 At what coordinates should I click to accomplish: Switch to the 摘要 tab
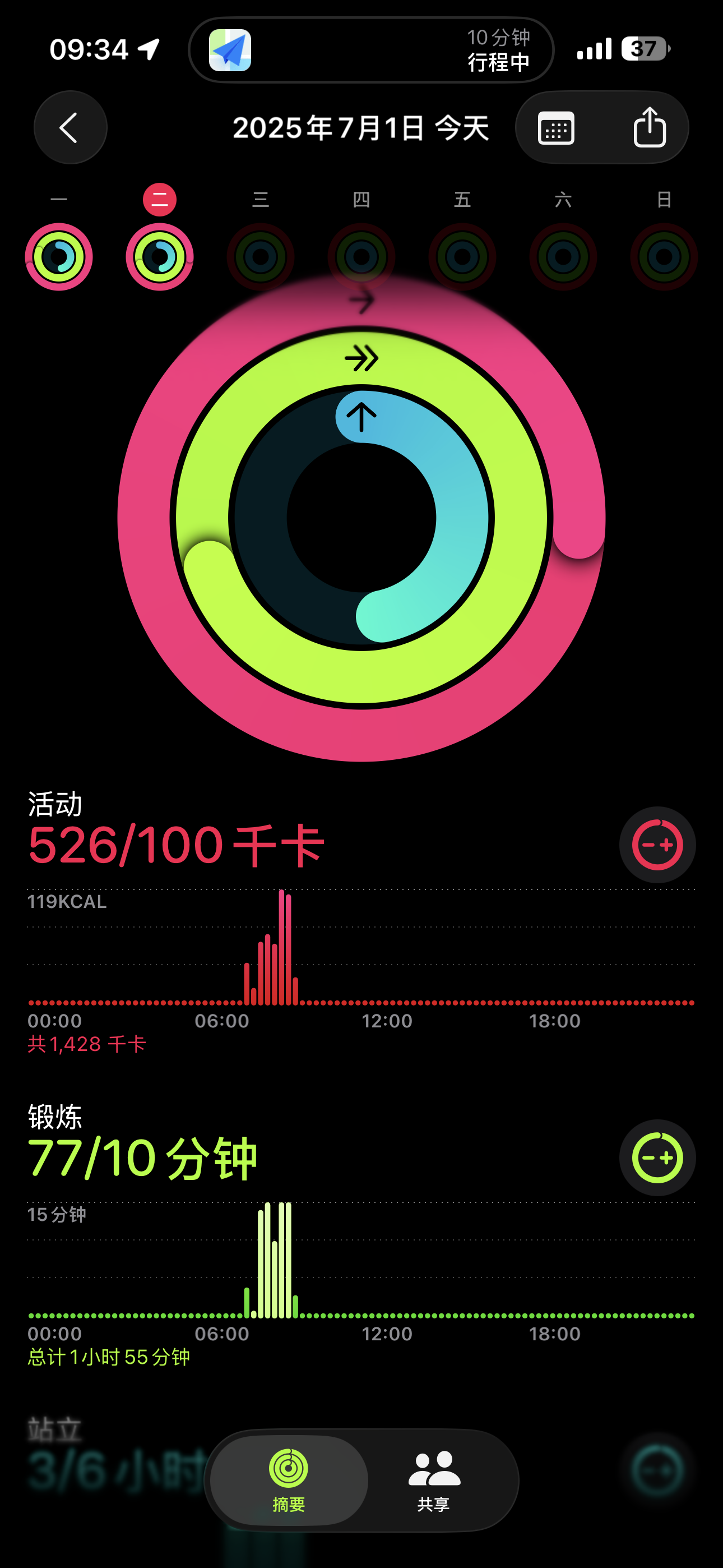click(x=289, y=1481)
